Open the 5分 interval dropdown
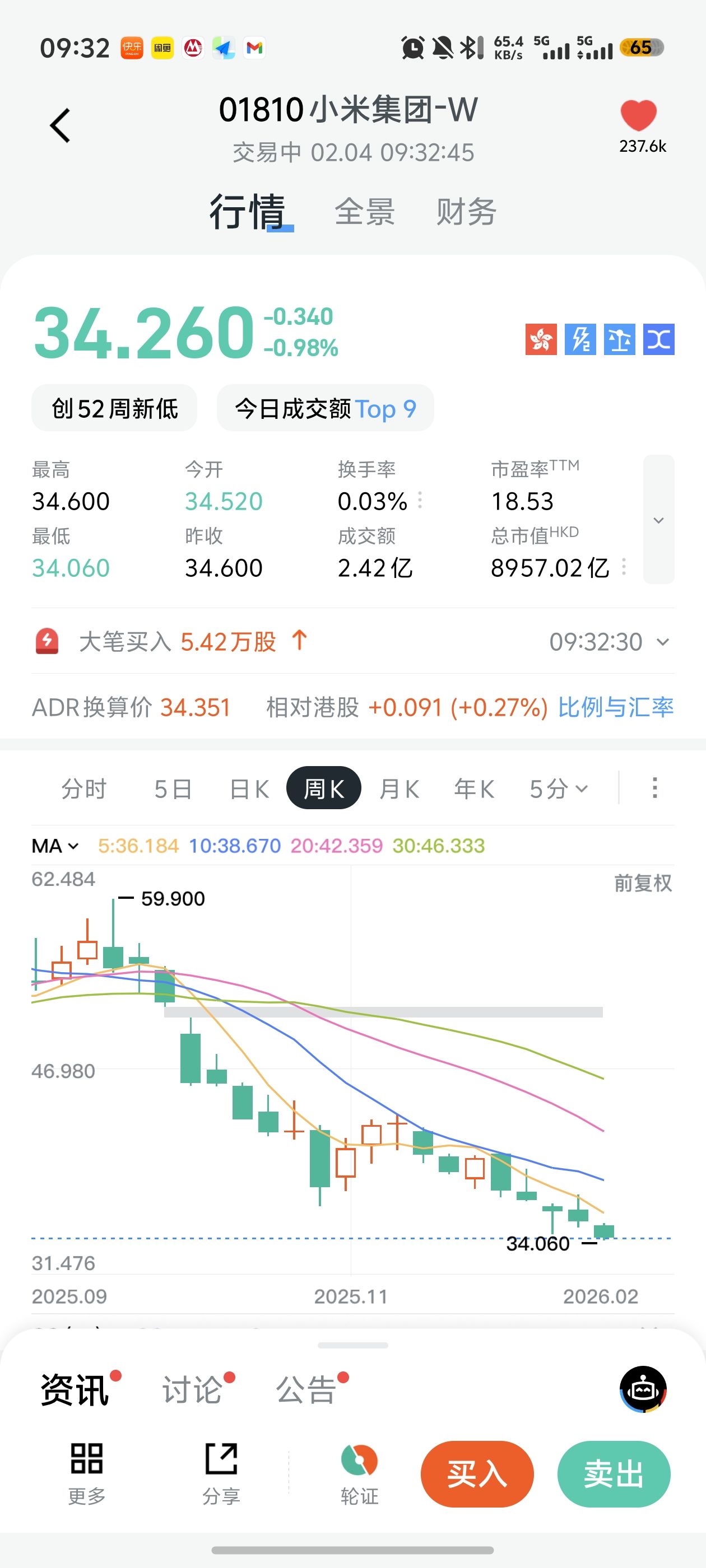 click(558, 789)
